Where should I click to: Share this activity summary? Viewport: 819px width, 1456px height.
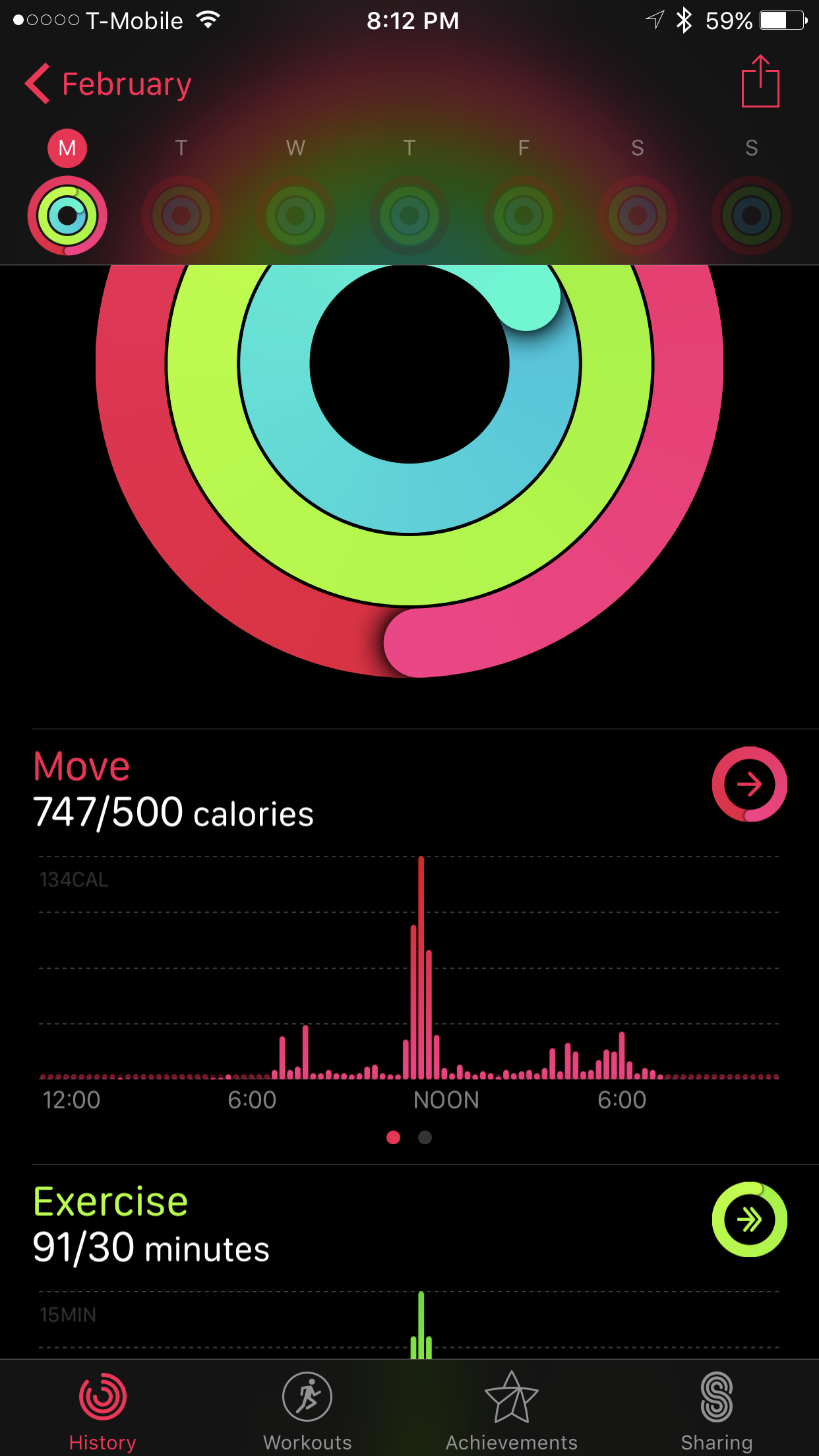[x=760, y=82]
